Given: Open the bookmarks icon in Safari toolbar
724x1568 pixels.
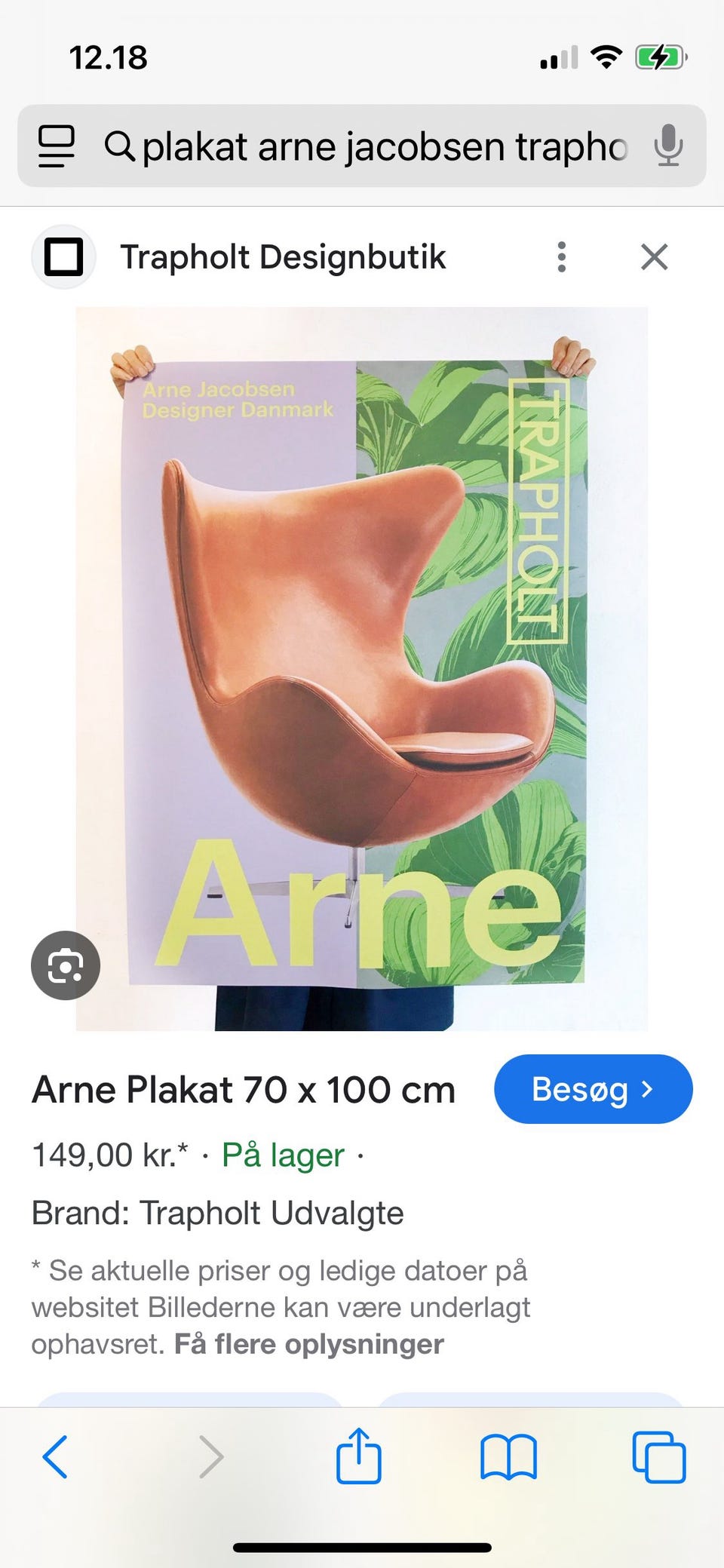Looking at the screenshot, I should (x=508, y=1457).
